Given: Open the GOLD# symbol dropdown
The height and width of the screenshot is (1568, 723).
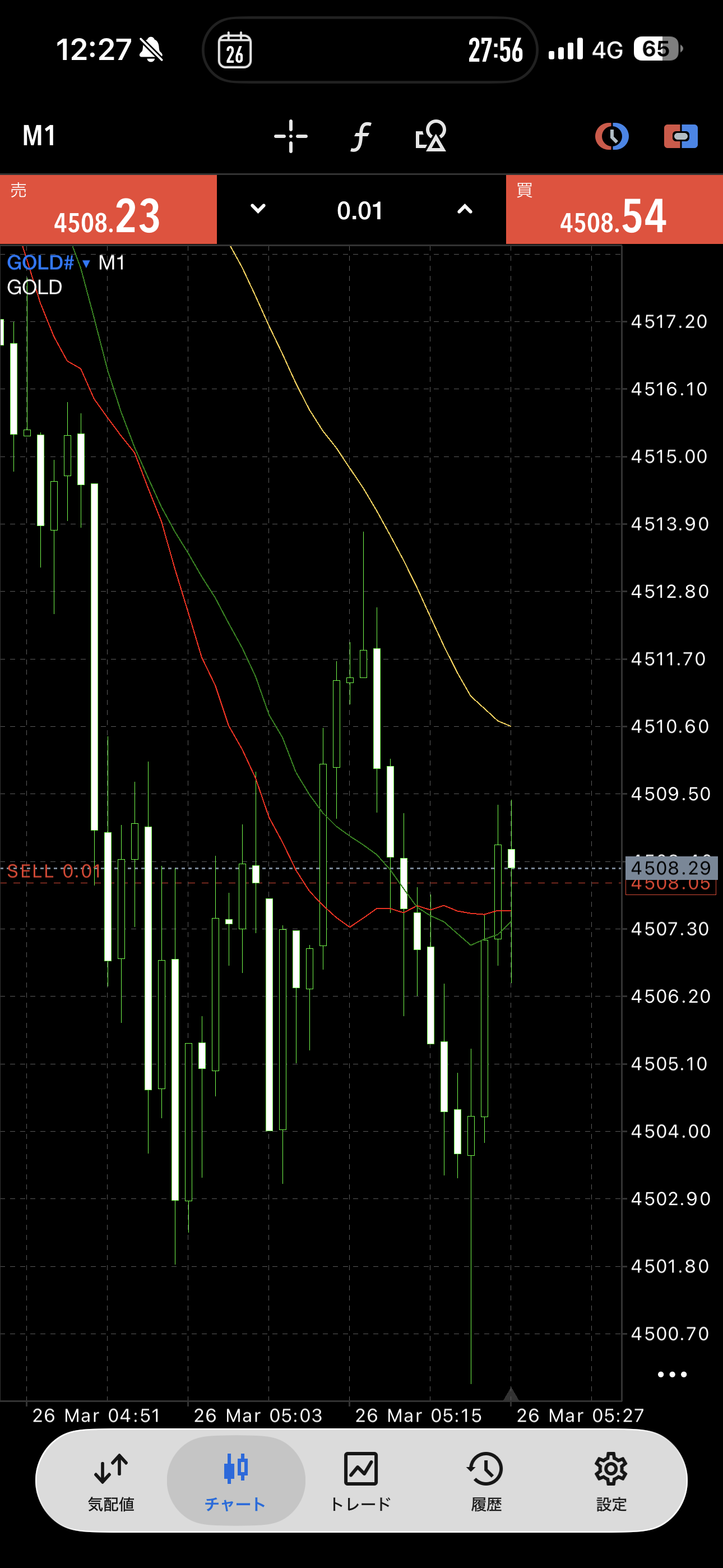Looking at the screenshot, I should click(x=49, y=263).
